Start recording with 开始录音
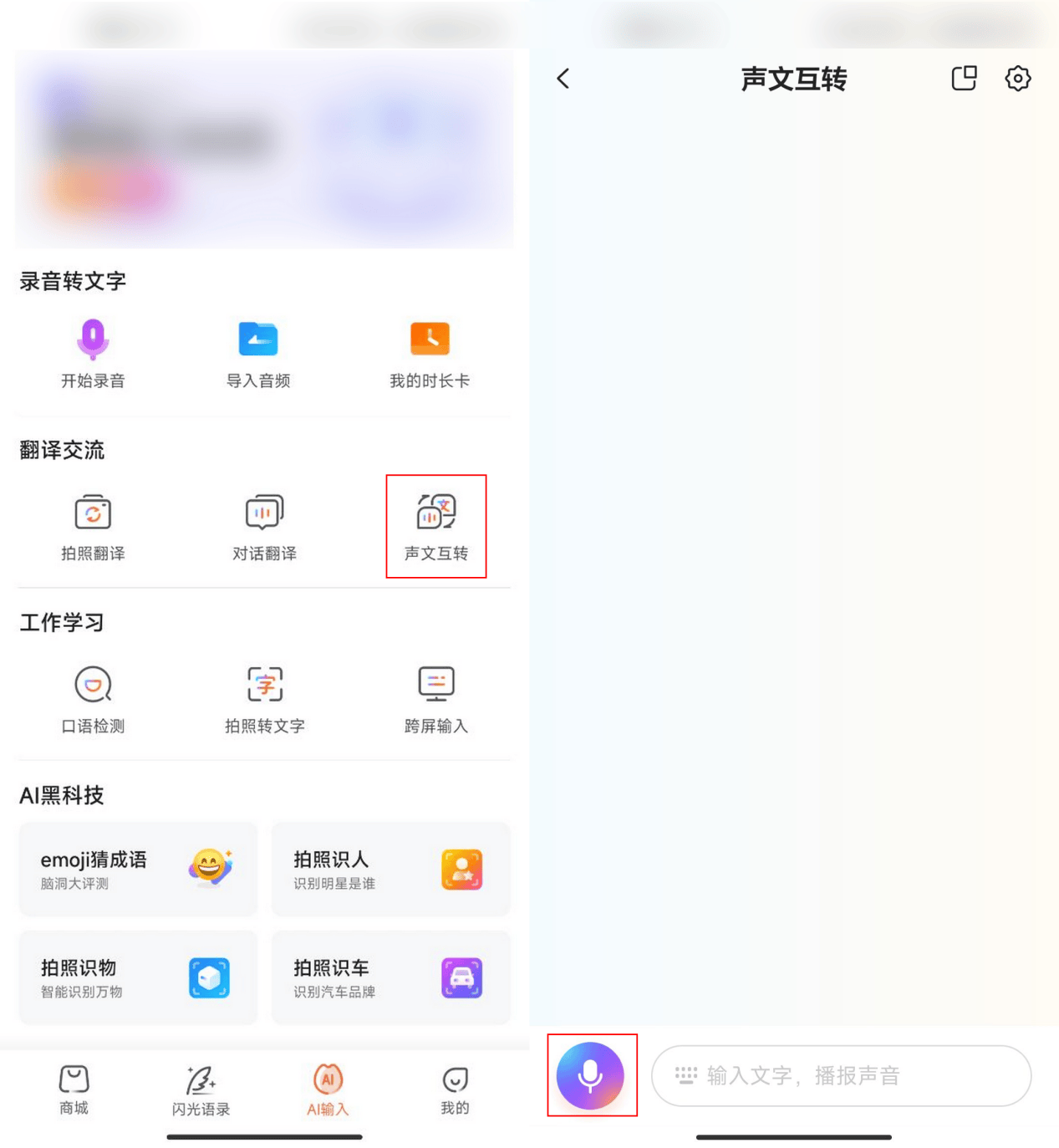The width and height of the screenshot is (1059, 1148). 93,353
